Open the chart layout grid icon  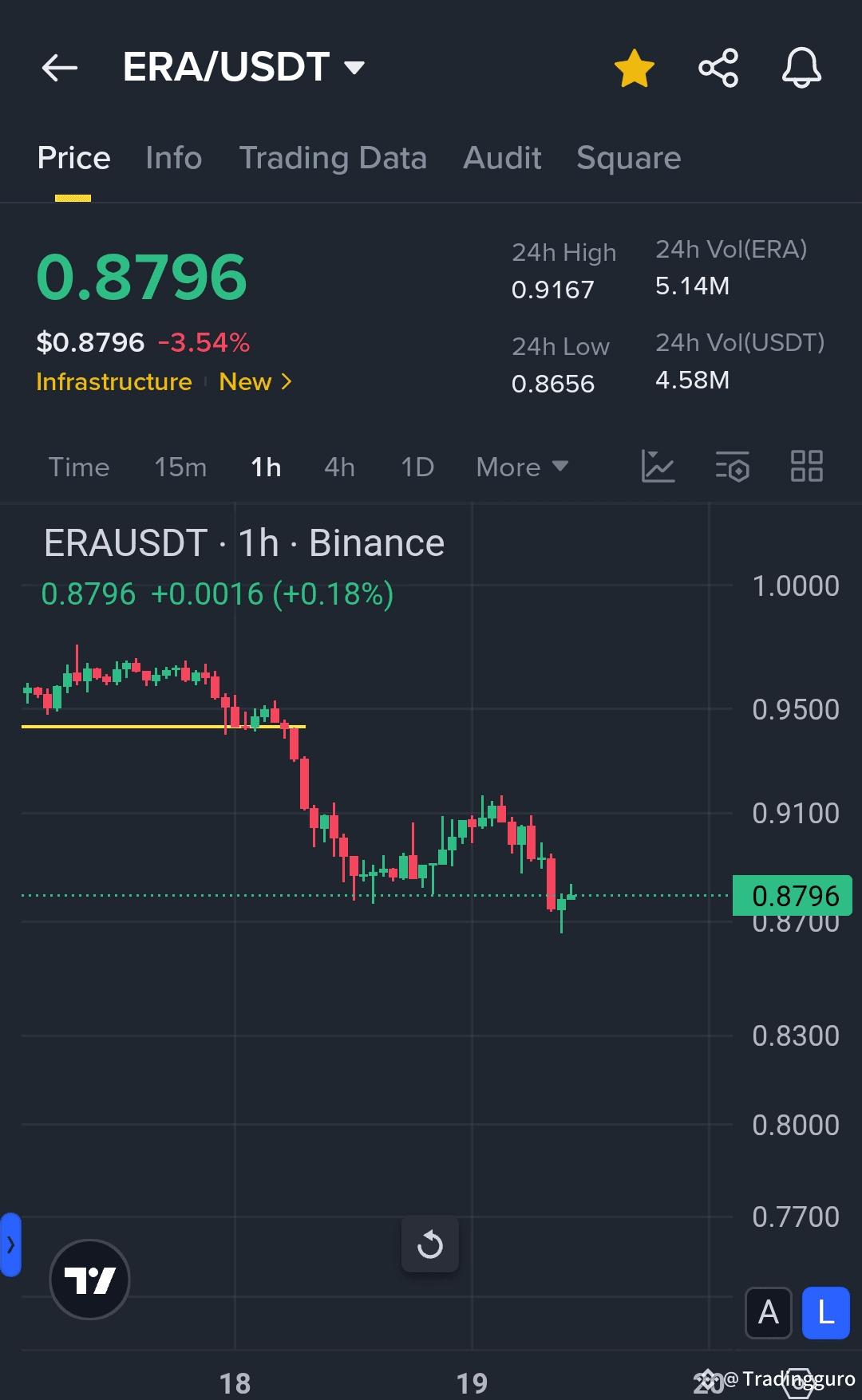807,467
